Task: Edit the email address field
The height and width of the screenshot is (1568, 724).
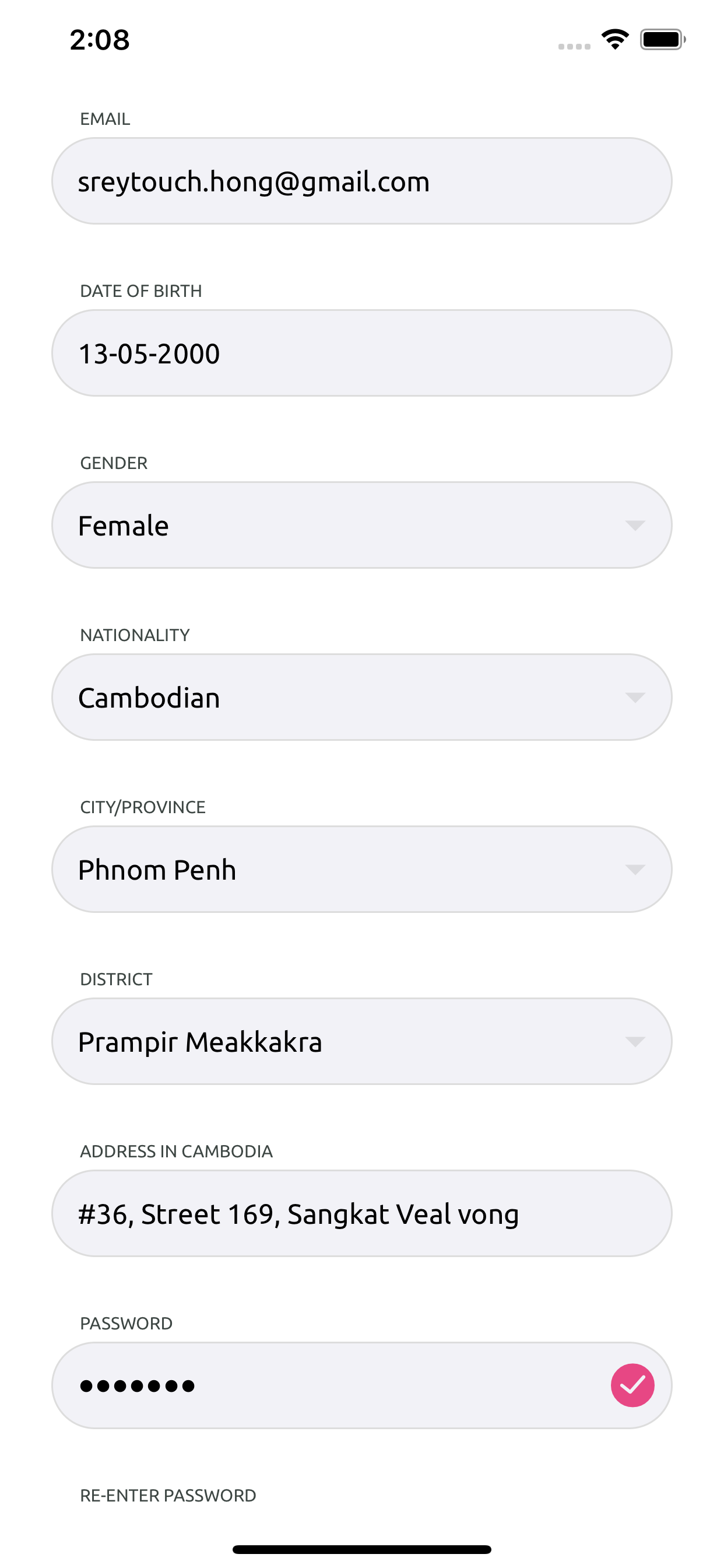Action: pyautogui.click(x=361, y=181)
